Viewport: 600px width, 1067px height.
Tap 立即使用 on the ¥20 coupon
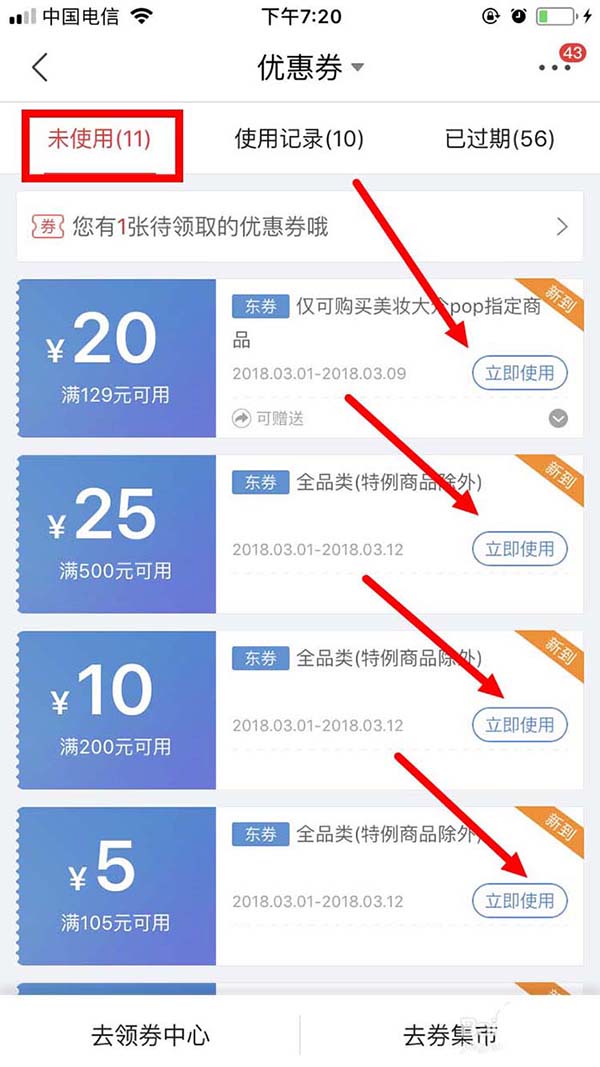[519, 373]
